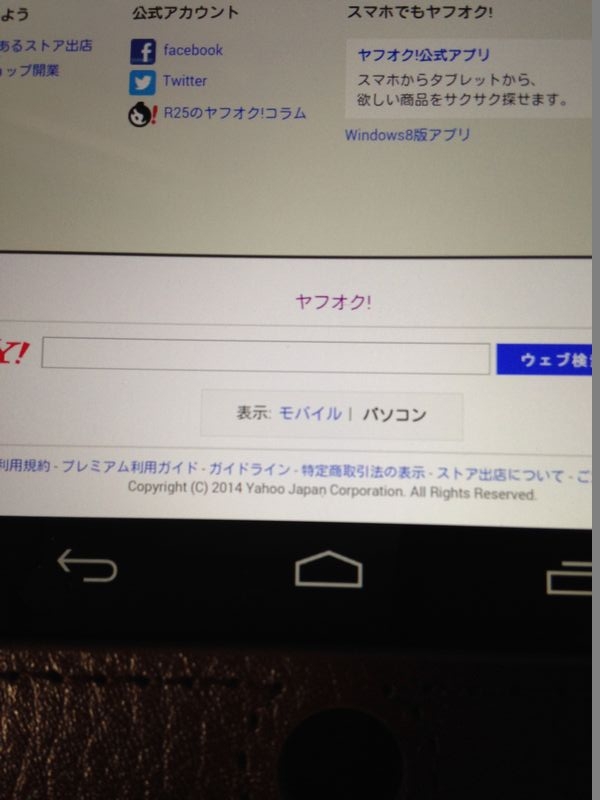Image resolution: width=600 pixels, height=800 pixels.
Task: Go back with system back button
Action: coord(87,567)
